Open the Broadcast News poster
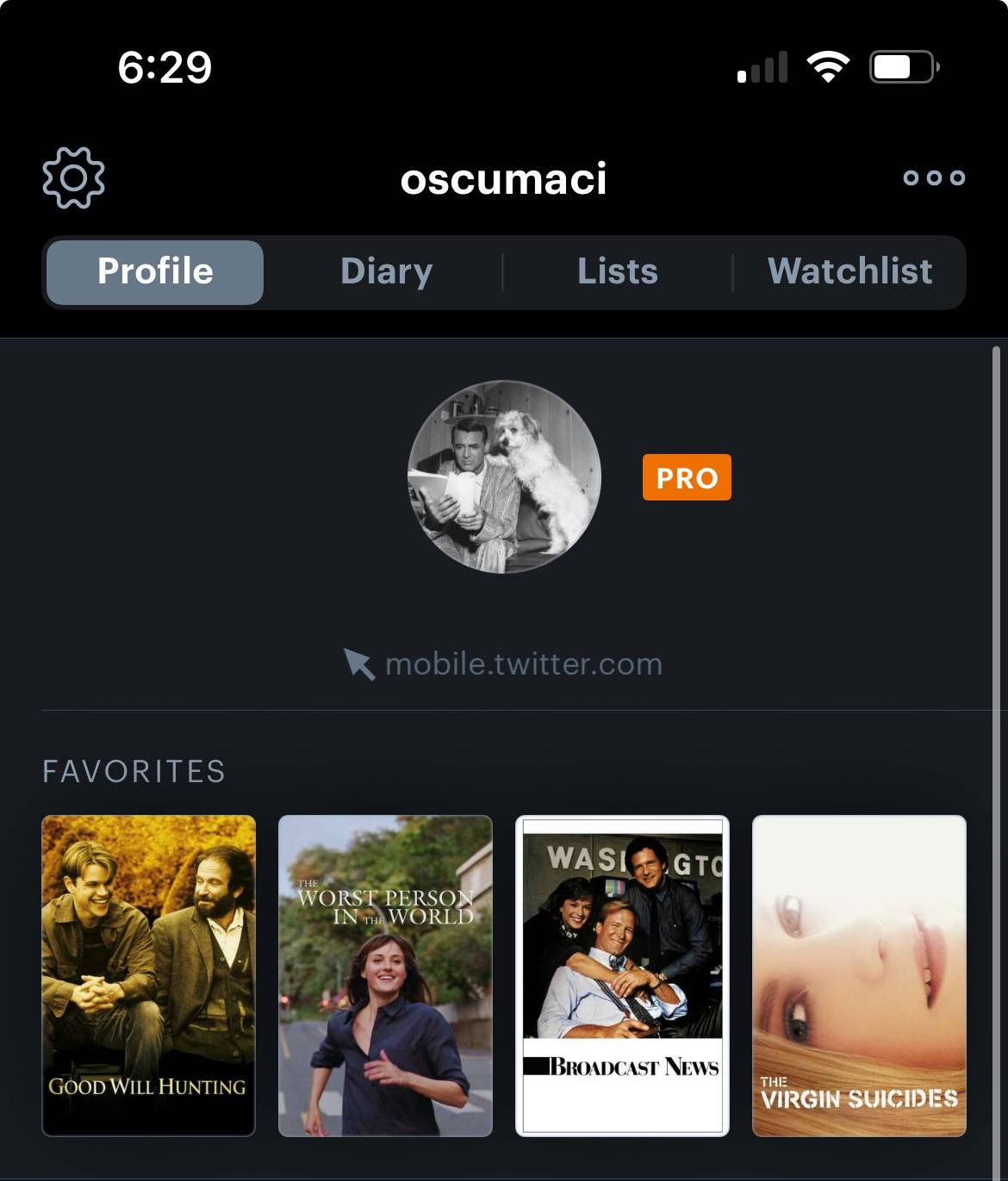The width and height of the screenshot is (1008, 1181). tap(622, 976)
